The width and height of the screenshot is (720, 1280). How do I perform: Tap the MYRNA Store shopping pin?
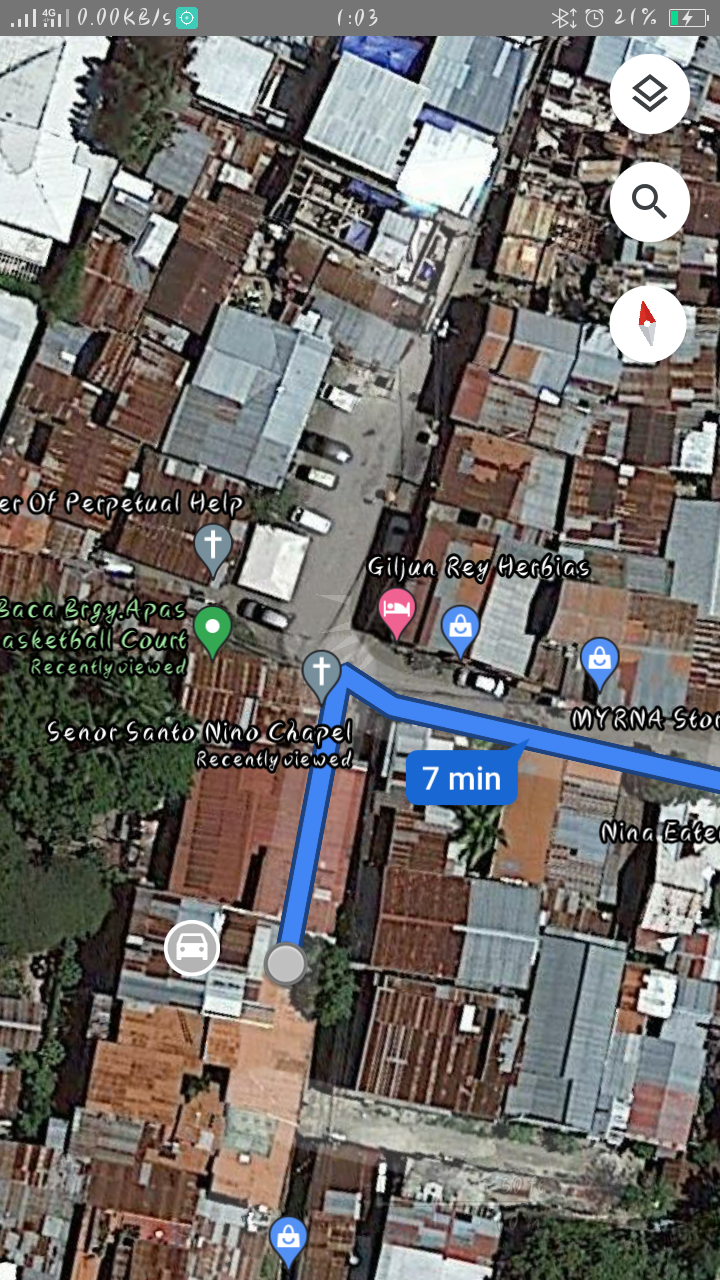point(599,662)
